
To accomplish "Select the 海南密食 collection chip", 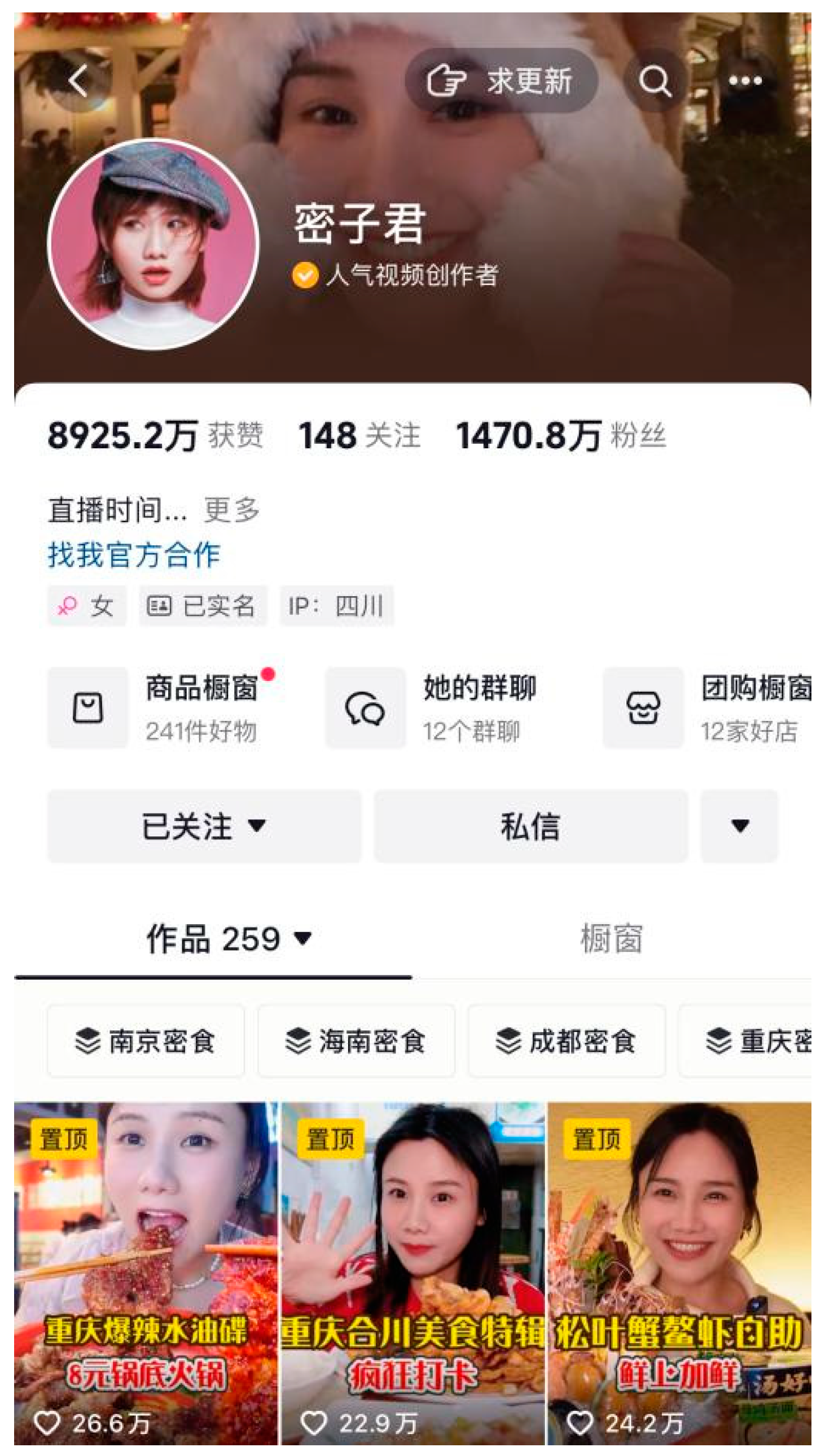I will point(356,1040).
